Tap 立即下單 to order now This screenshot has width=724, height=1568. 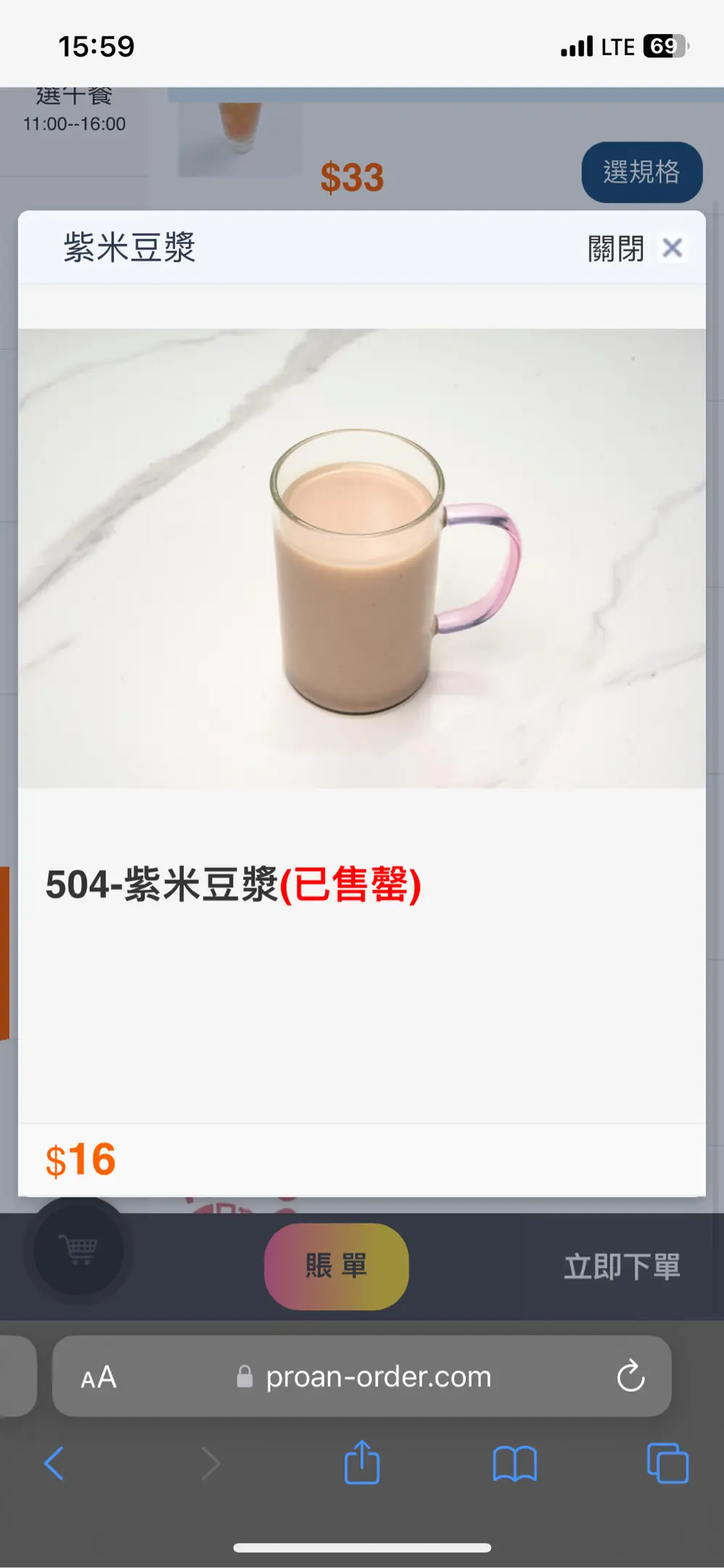622,1266
